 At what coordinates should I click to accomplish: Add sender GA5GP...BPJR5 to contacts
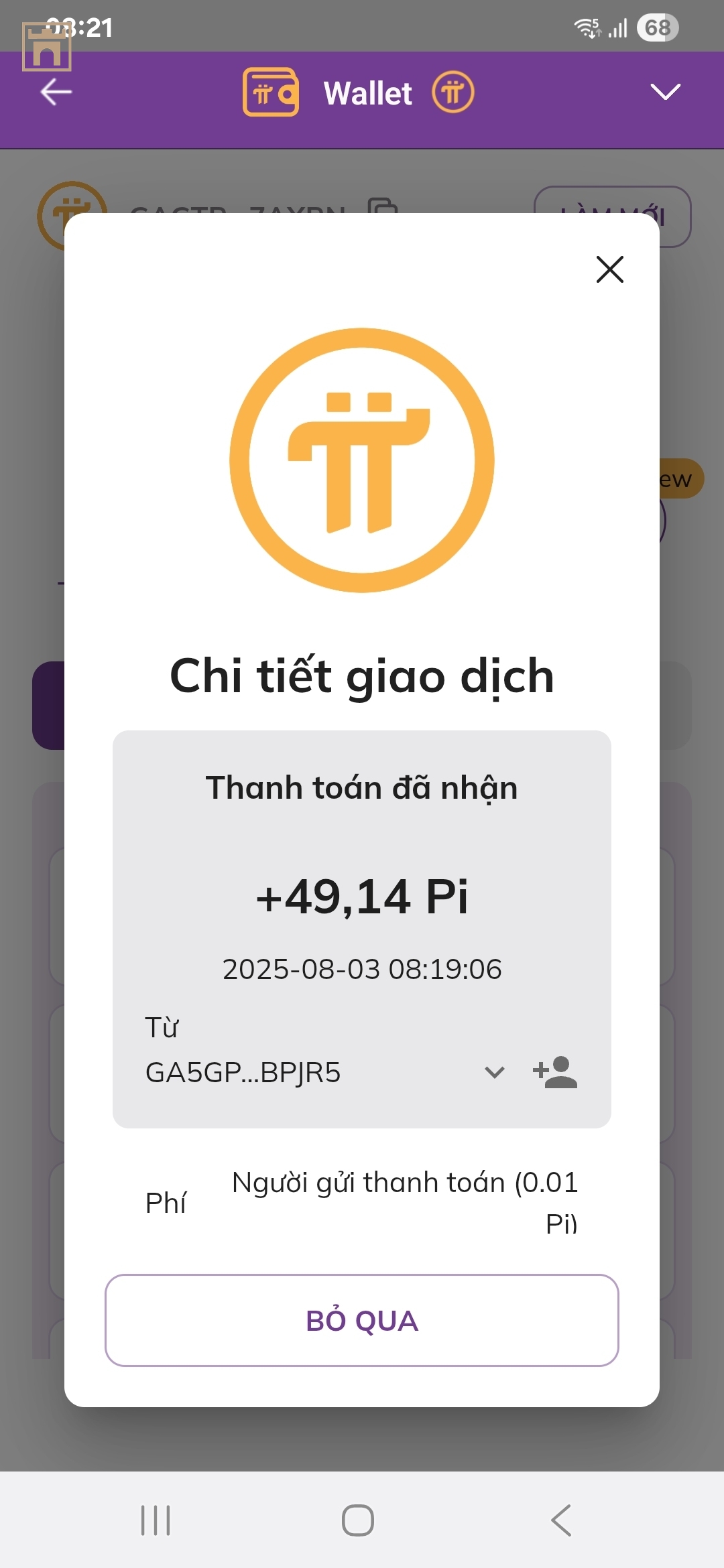point(555,1072)
